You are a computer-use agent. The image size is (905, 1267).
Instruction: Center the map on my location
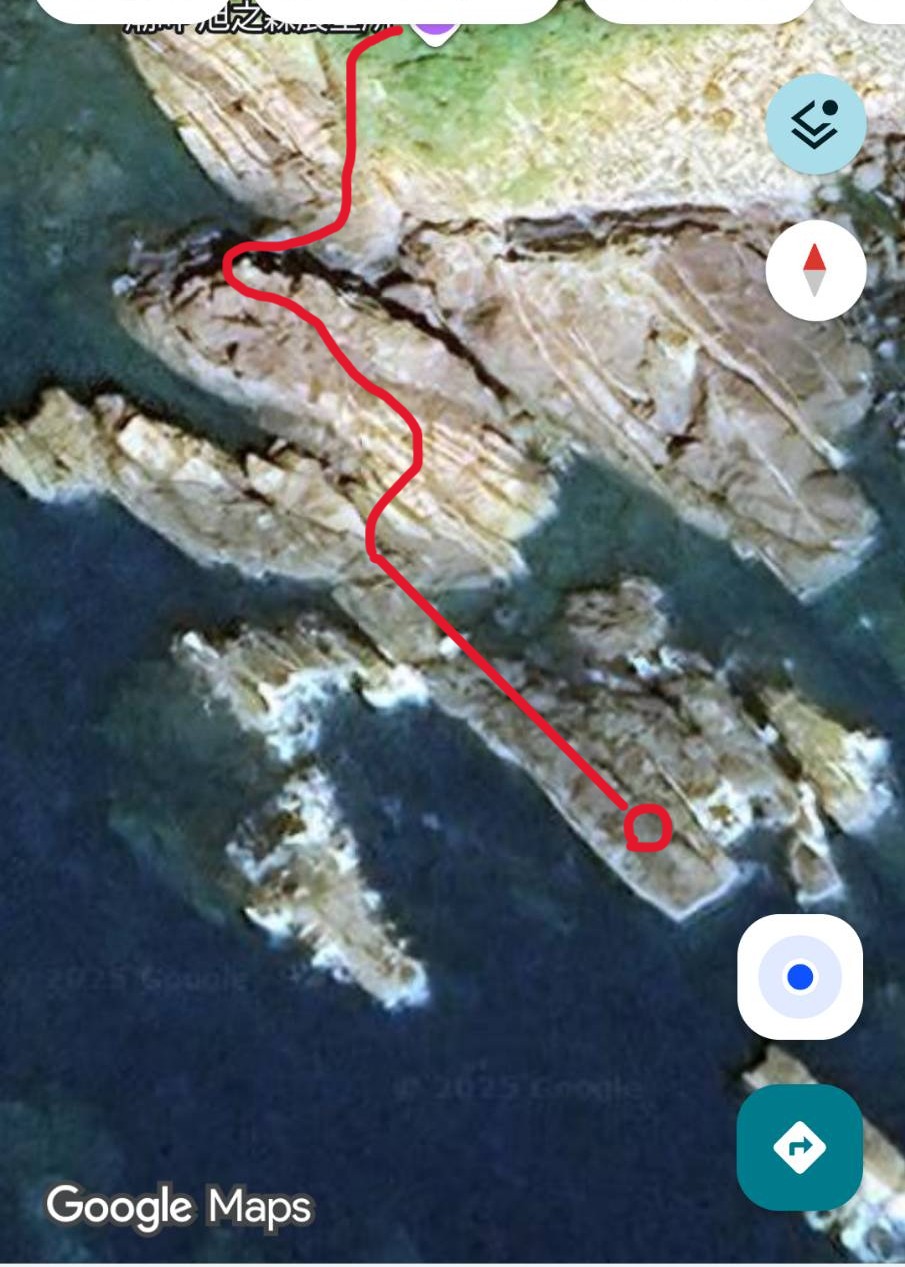click(800, 976)
